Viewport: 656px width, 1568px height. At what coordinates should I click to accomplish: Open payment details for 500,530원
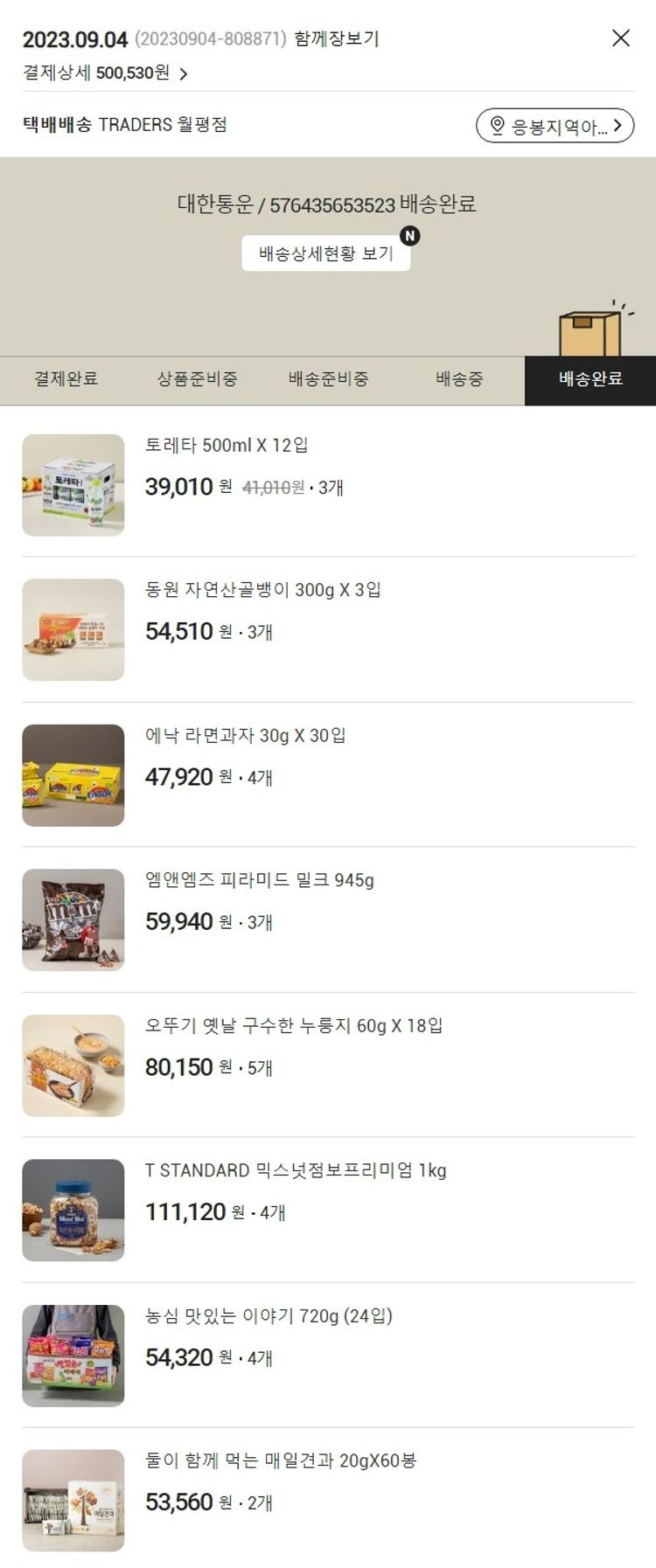(x=105, y=73)
